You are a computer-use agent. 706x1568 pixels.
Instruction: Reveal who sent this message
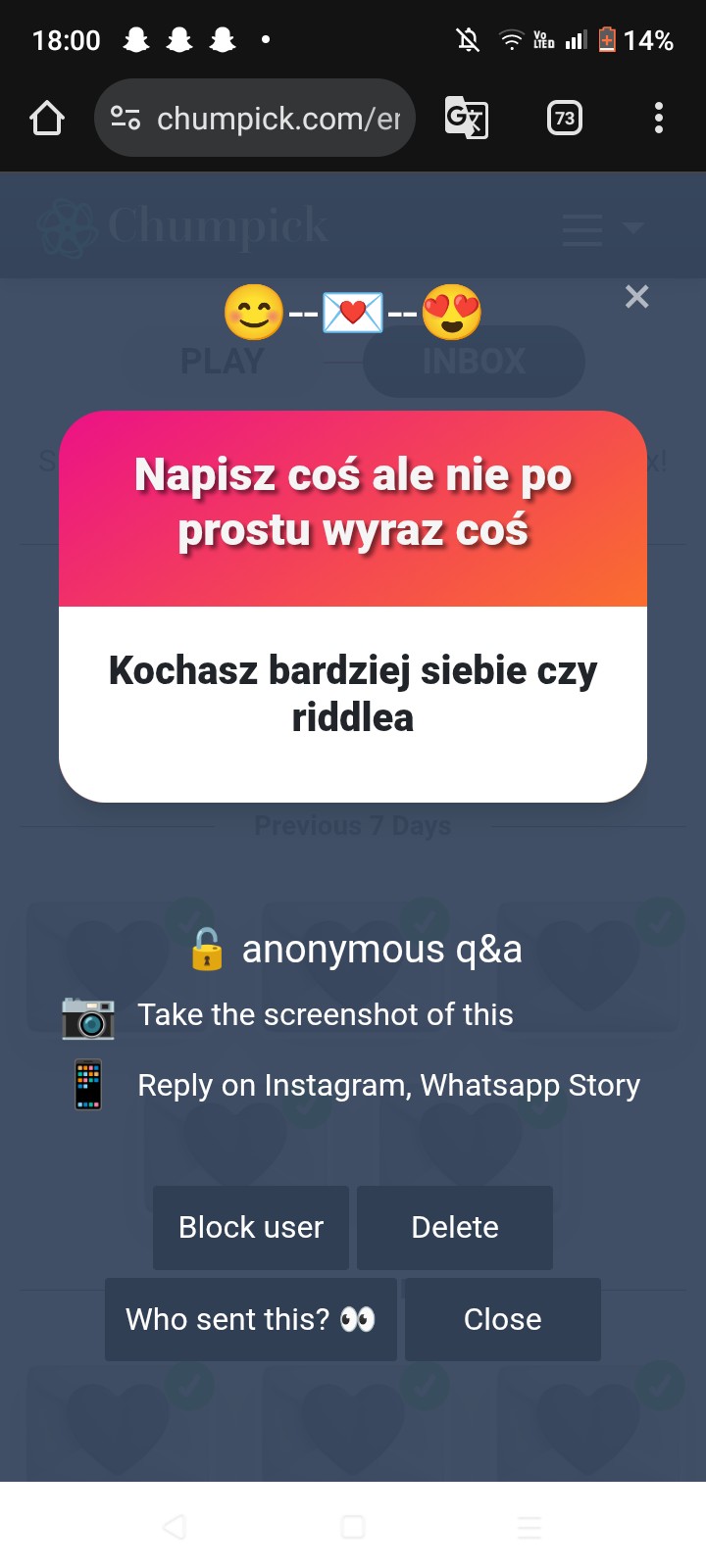click(x=250, y=1319)
